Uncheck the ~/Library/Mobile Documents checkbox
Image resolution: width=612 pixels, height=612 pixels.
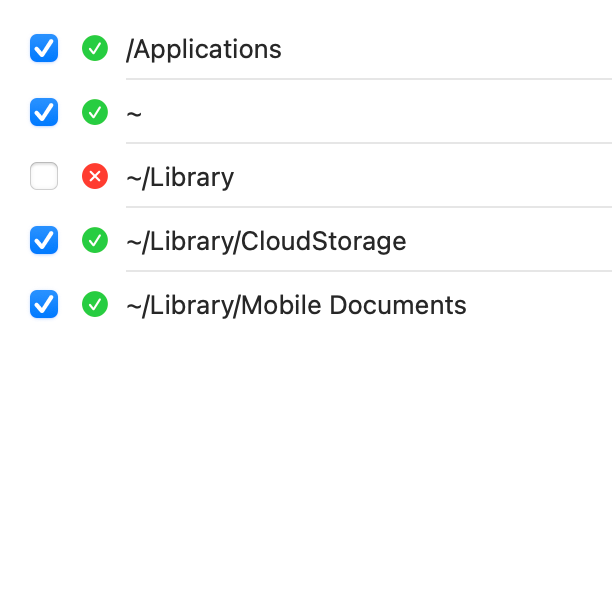(44, 304)
